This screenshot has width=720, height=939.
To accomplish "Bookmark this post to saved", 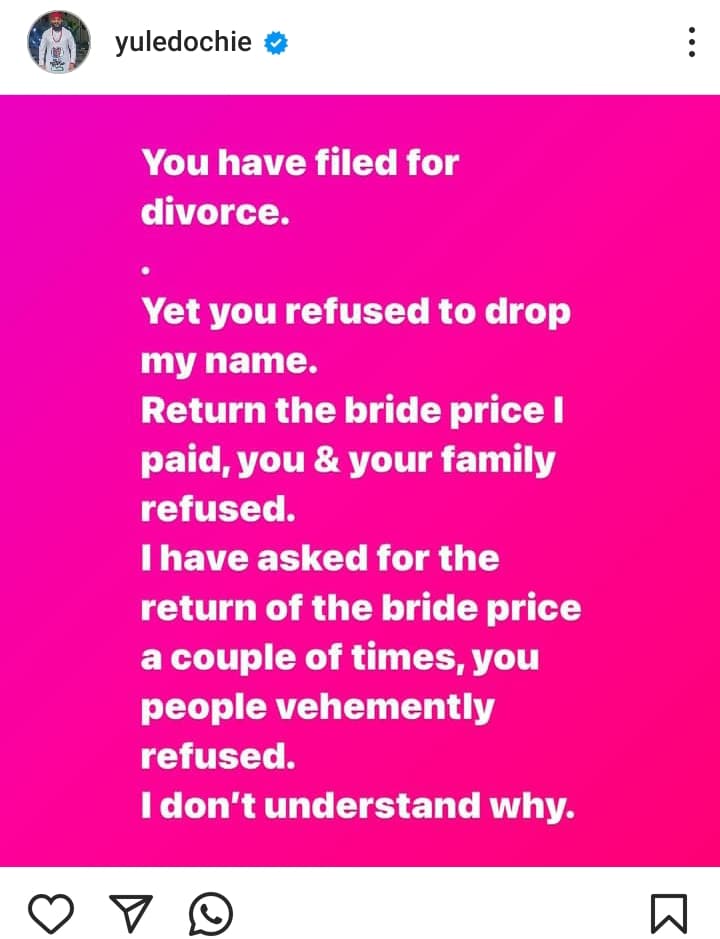I will pos(668,913).
